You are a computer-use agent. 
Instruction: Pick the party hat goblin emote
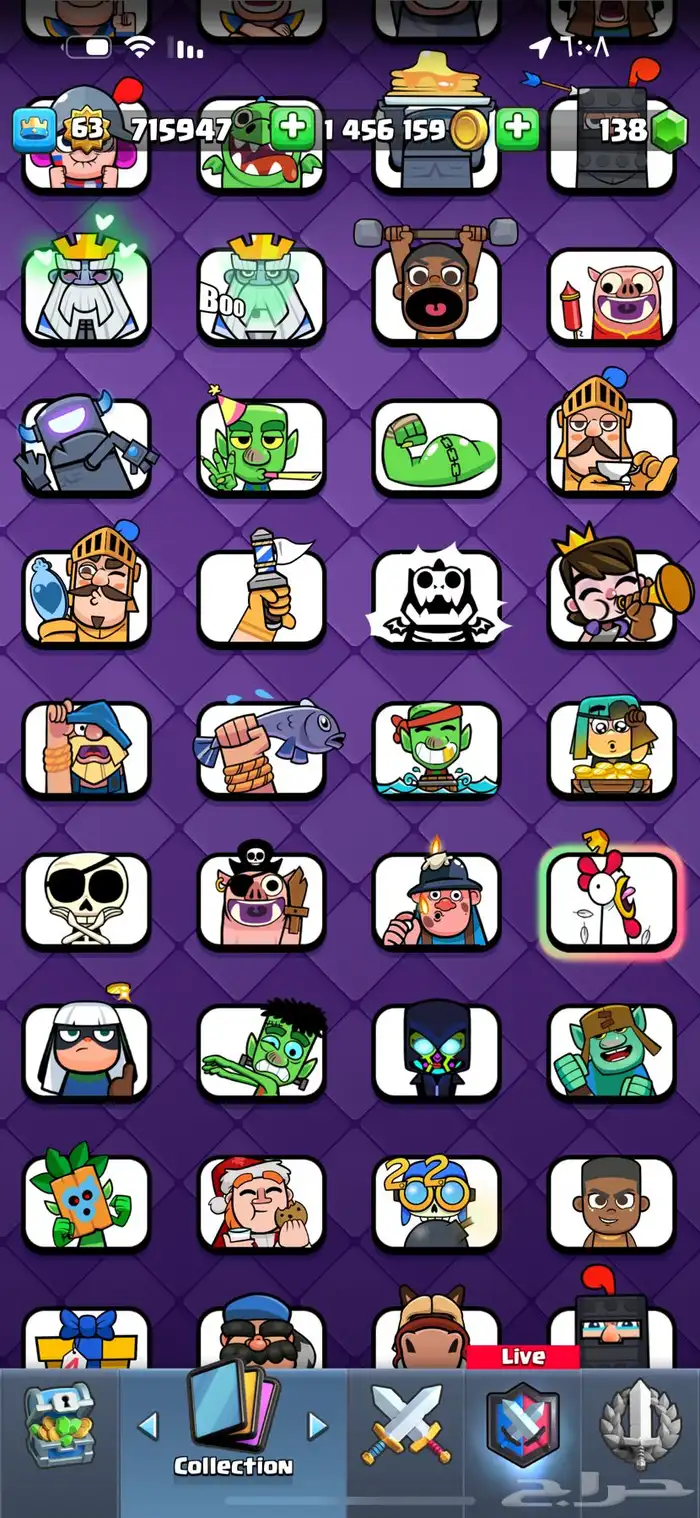pos(261,447)
